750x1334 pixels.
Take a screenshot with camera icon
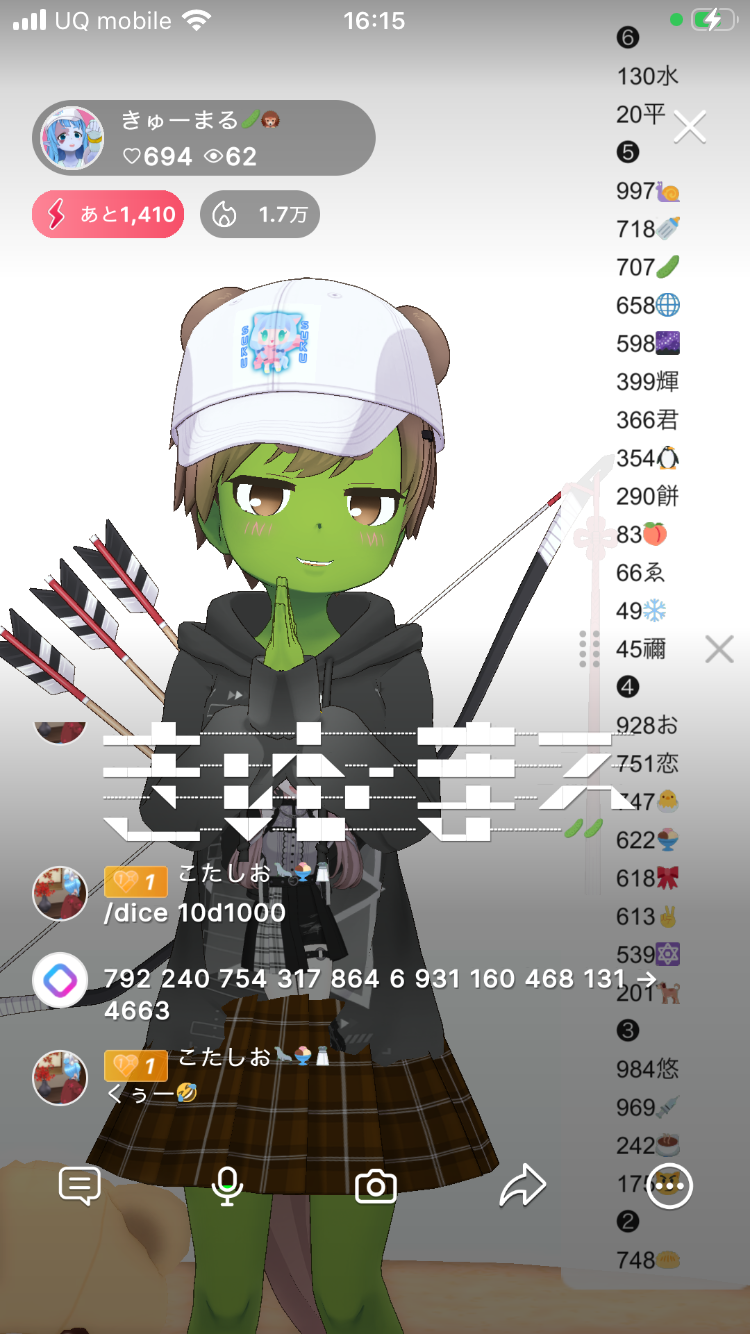tap(375, 1186)
